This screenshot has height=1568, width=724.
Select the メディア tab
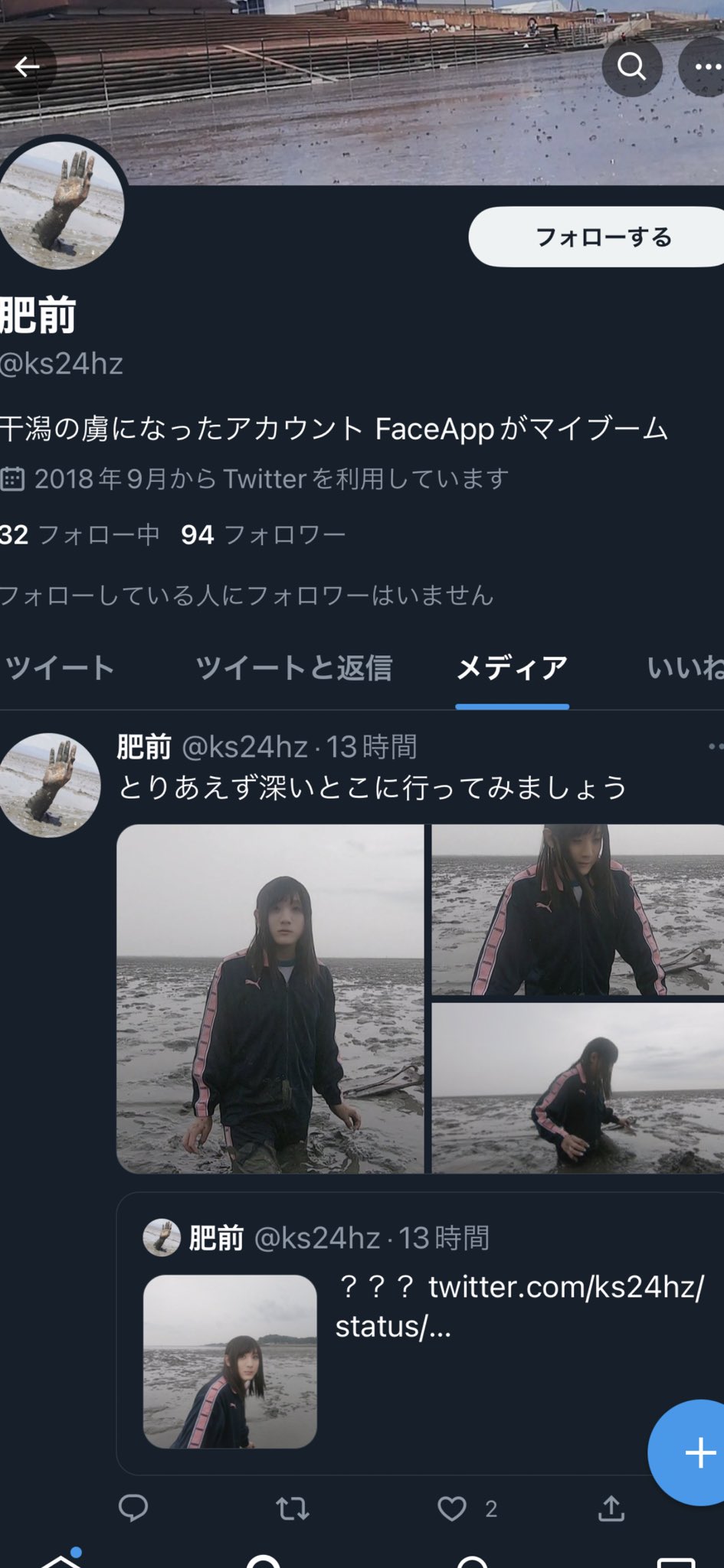click(x=512, y=668)
